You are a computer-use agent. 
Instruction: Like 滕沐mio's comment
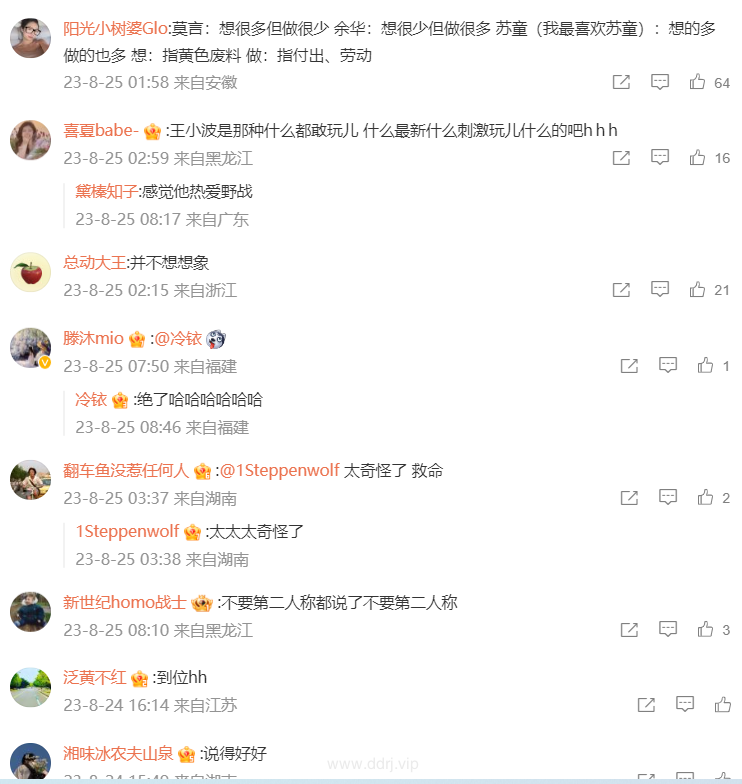point(706,365)
